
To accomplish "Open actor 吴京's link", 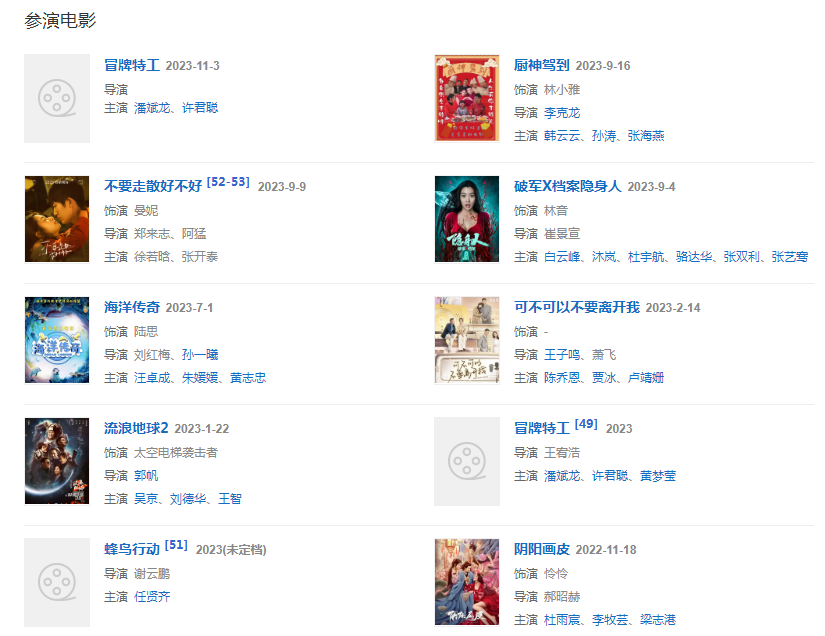I will 146,498.
